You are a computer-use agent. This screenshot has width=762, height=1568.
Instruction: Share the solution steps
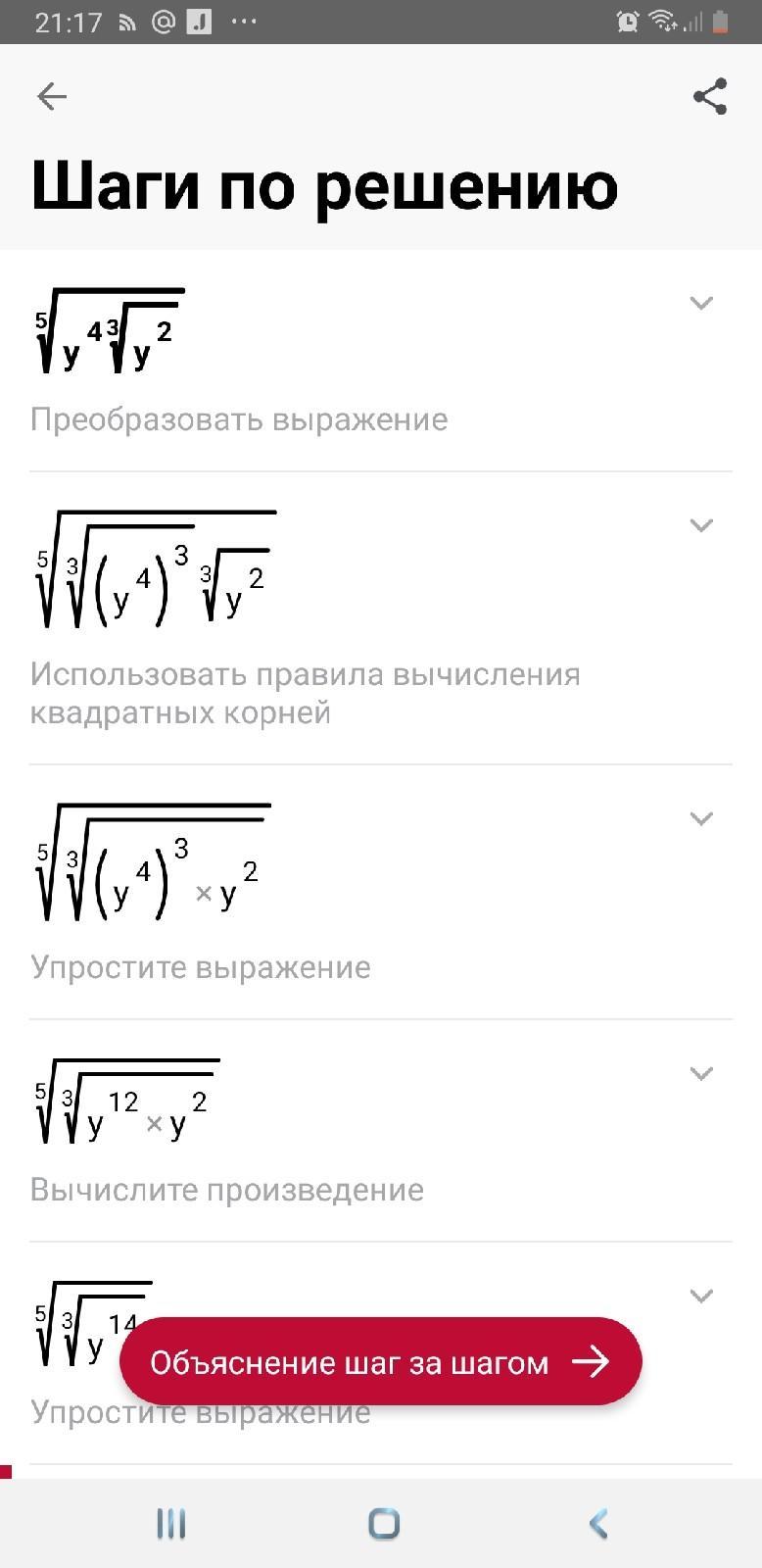pos(710,96)
